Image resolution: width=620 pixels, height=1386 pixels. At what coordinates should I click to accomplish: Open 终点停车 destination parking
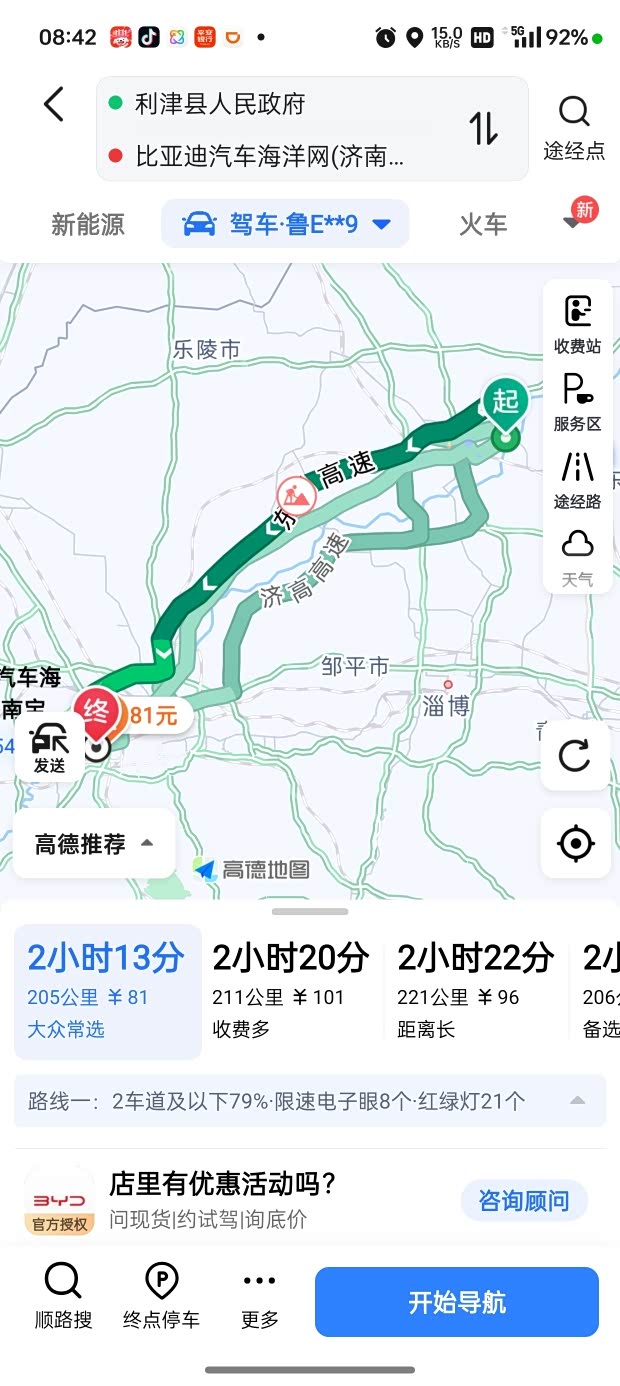161,1296
